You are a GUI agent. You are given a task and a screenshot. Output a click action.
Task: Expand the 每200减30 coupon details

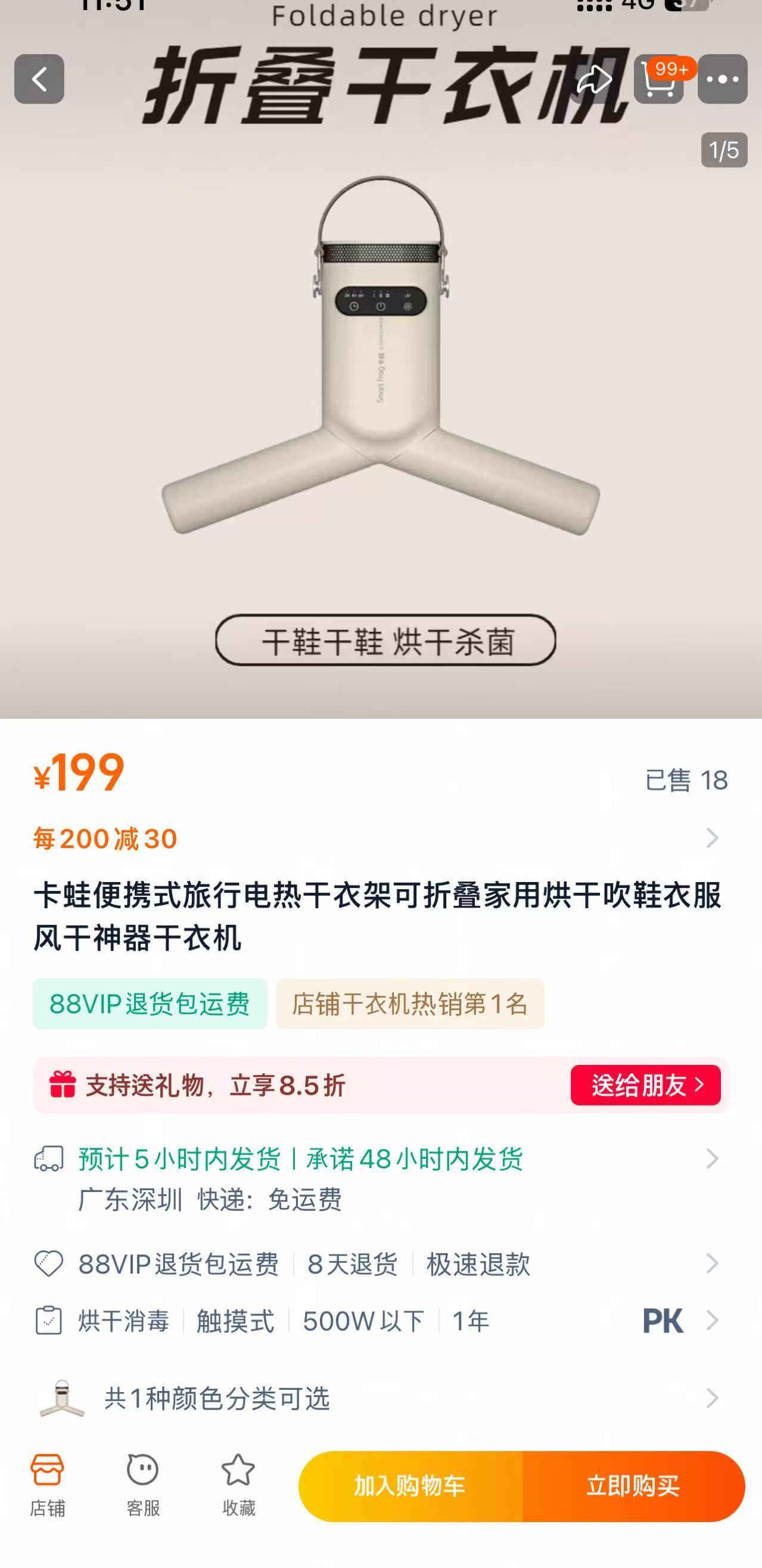pos(713,837)
